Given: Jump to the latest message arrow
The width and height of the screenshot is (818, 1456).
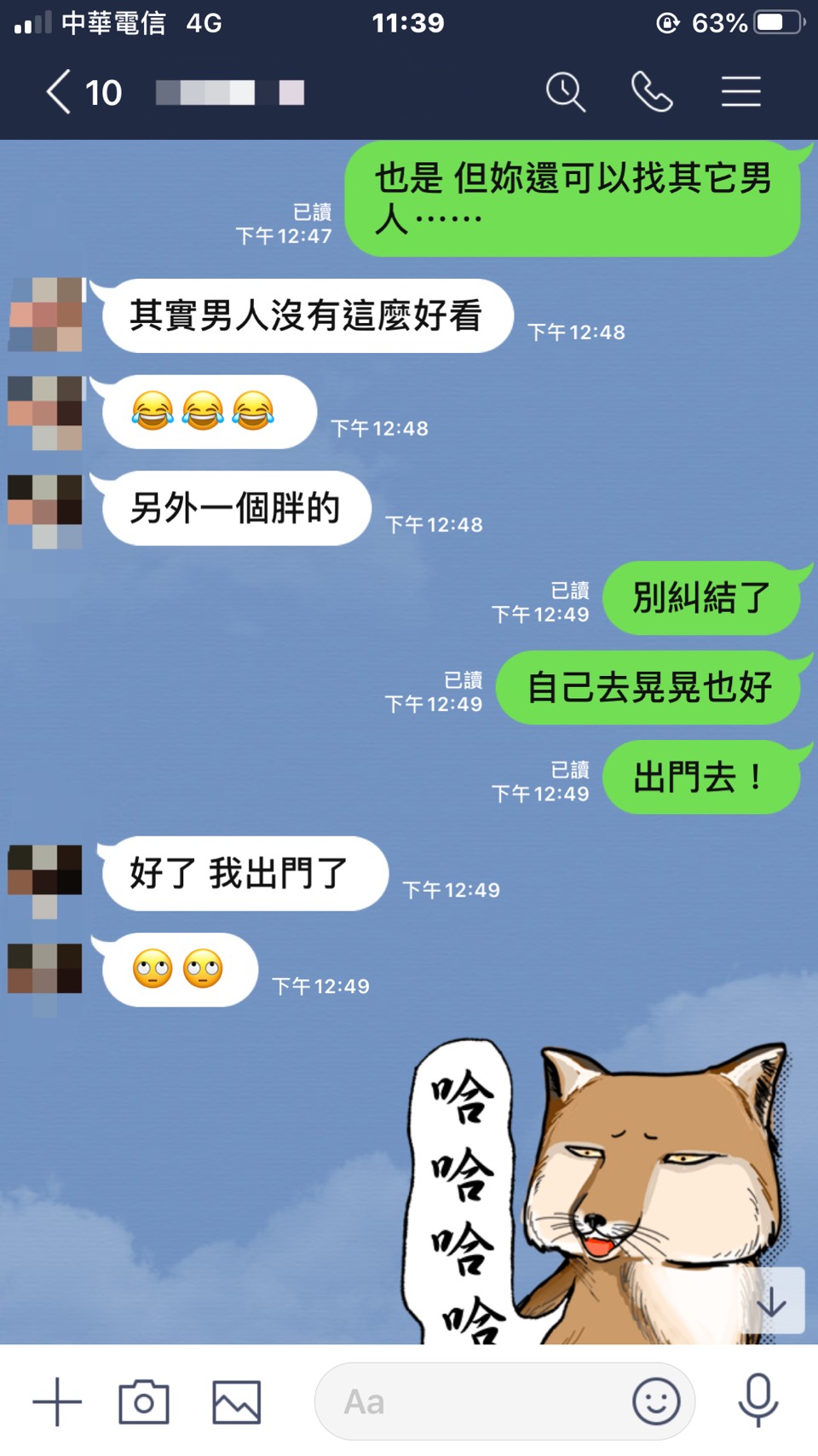Looking at the screenshot, I should 772,1301.
